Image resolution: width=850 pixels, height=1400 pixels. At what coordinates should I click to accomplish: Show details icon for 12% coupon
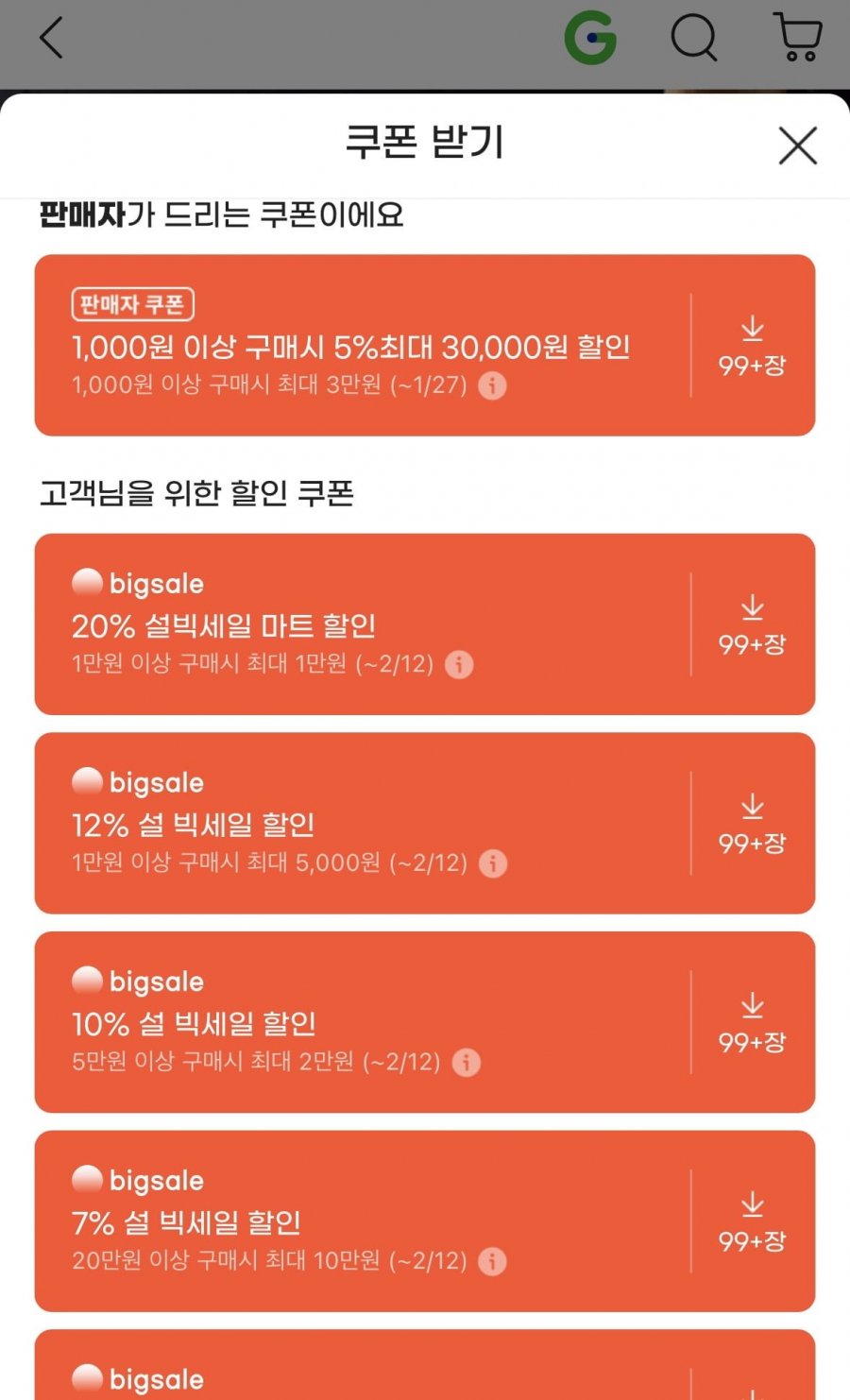[492, 863]
